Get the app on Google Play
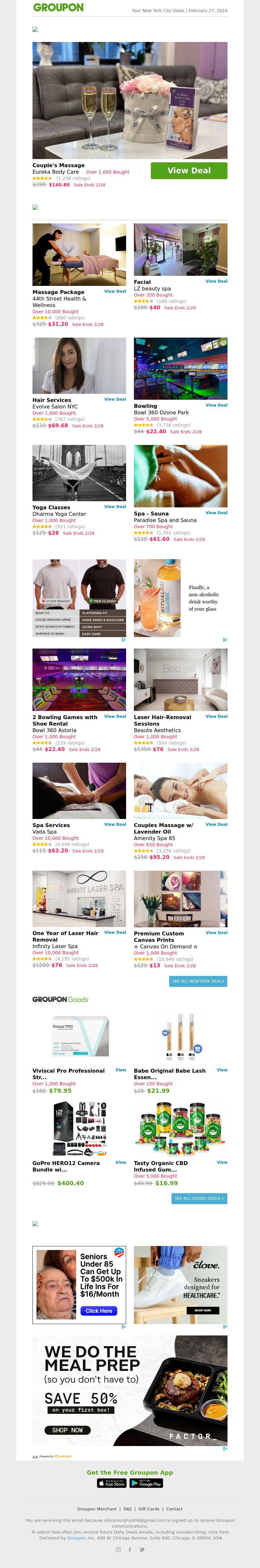Screen dimensions: 260x1568 [x=146, y=1483]
